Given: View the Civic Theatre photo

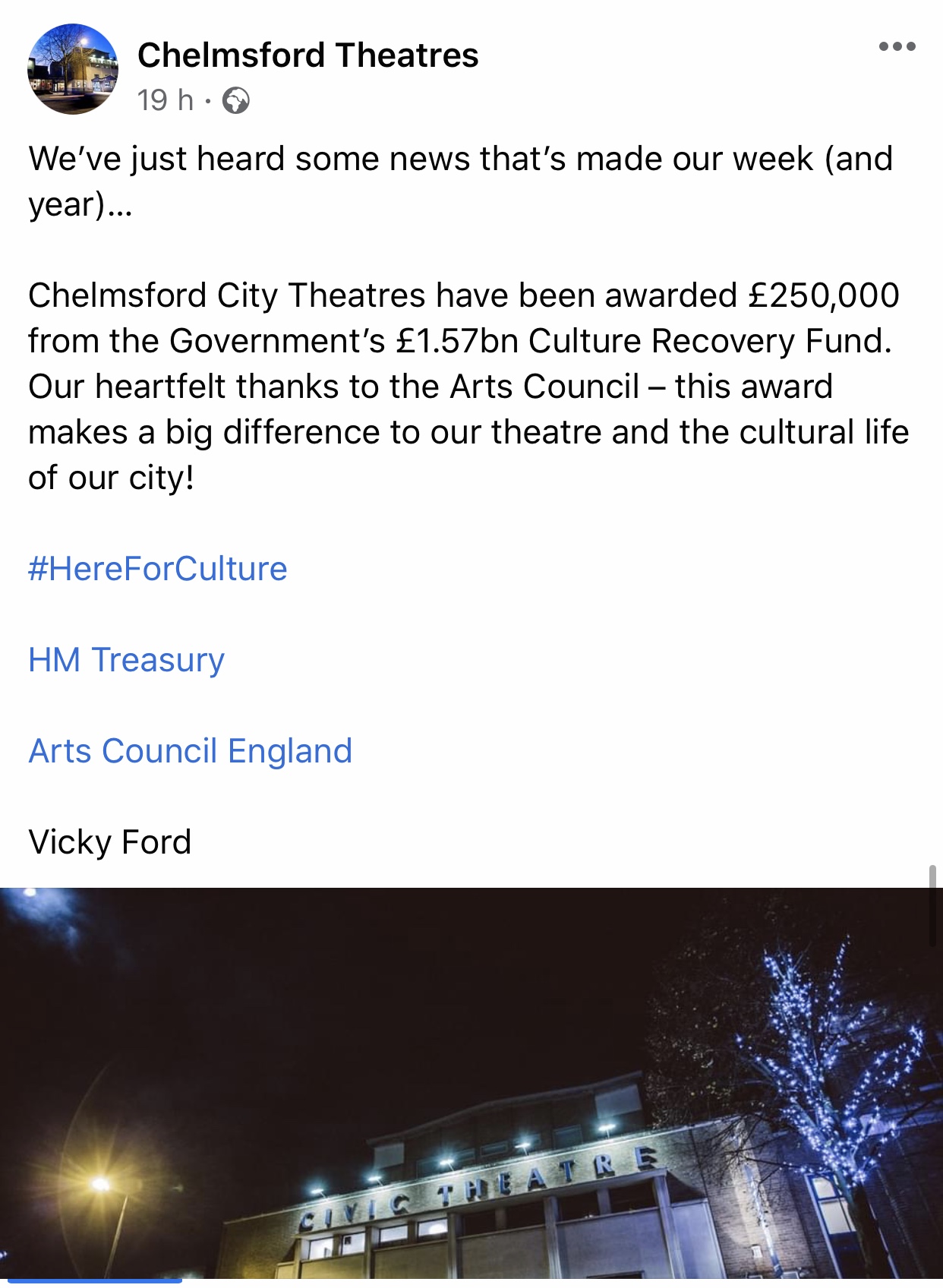Looking at the screenshot, I should coord(471,1086).
